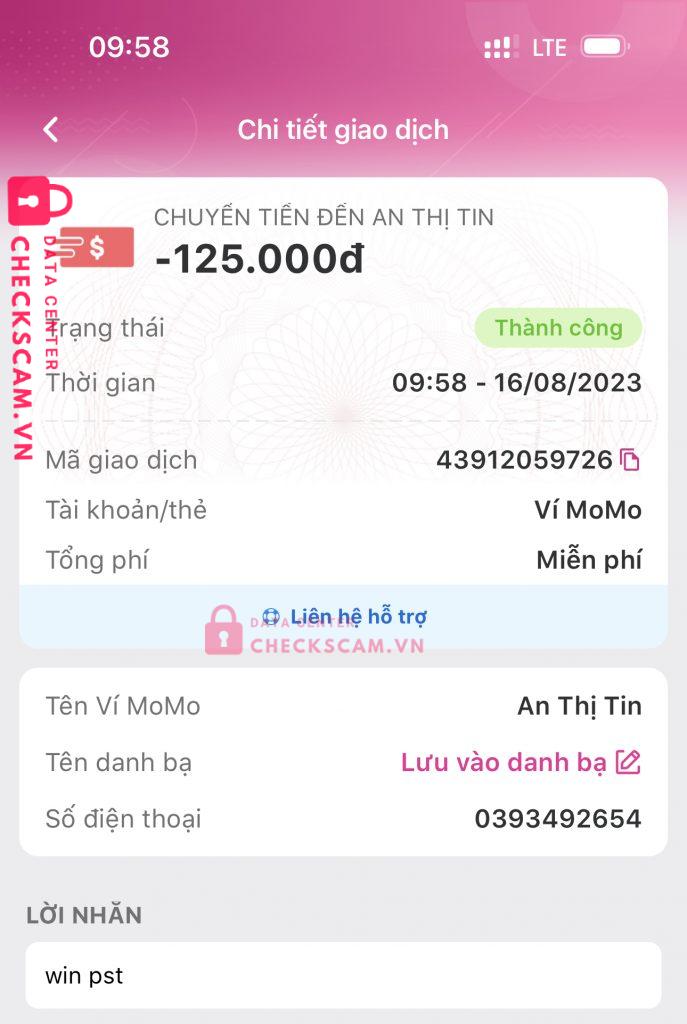
Task: Go back from transaction details
Action: [x=51, y=129]
